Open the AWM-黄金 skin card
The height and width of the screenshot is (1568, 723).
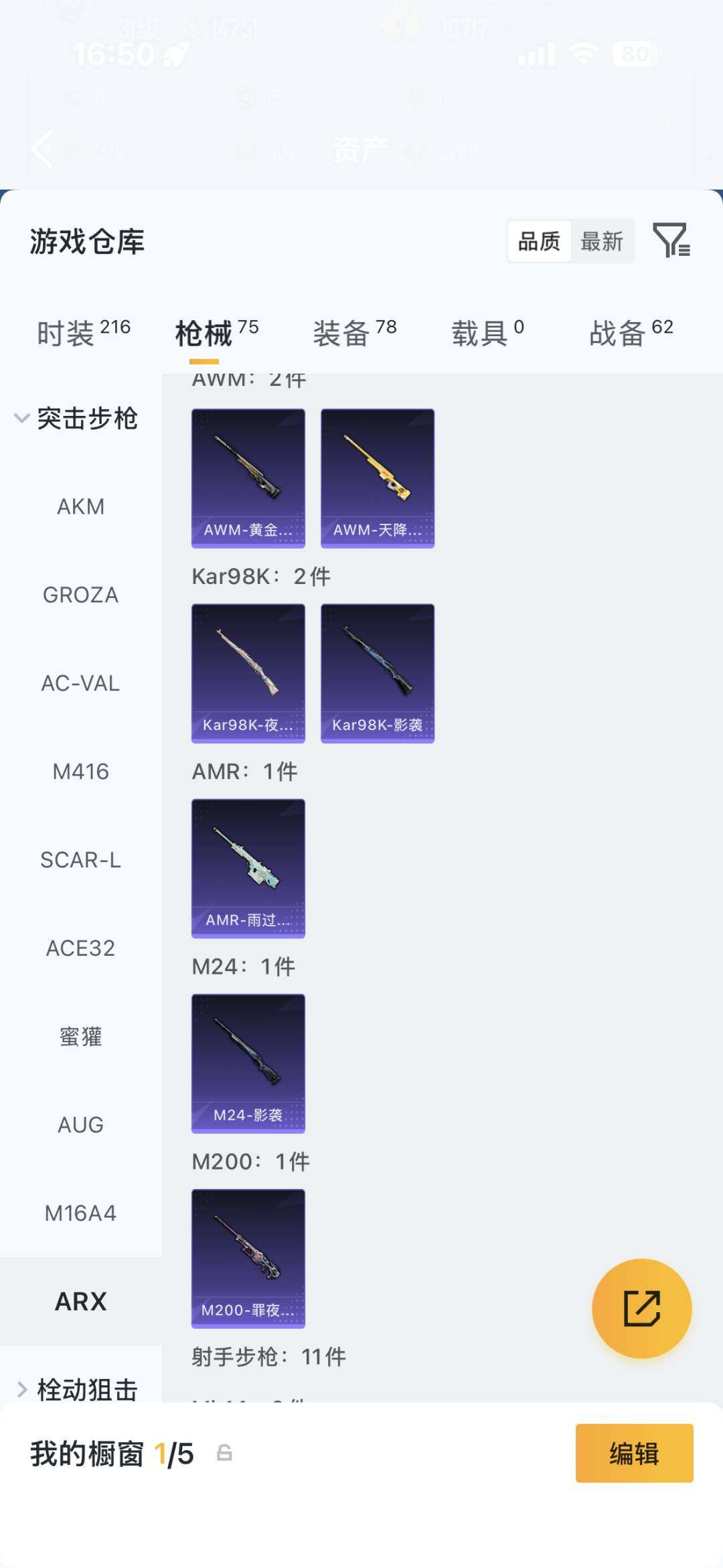[248, 478]
